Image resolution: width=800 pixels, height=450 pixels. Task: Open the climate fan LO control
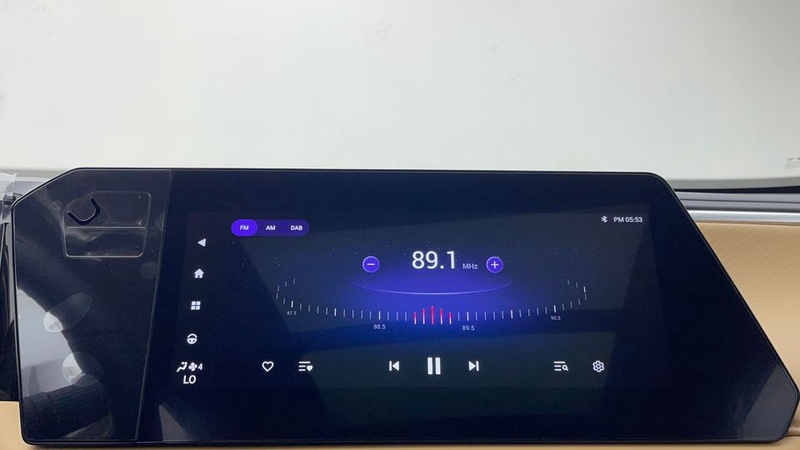coord(189,372)
